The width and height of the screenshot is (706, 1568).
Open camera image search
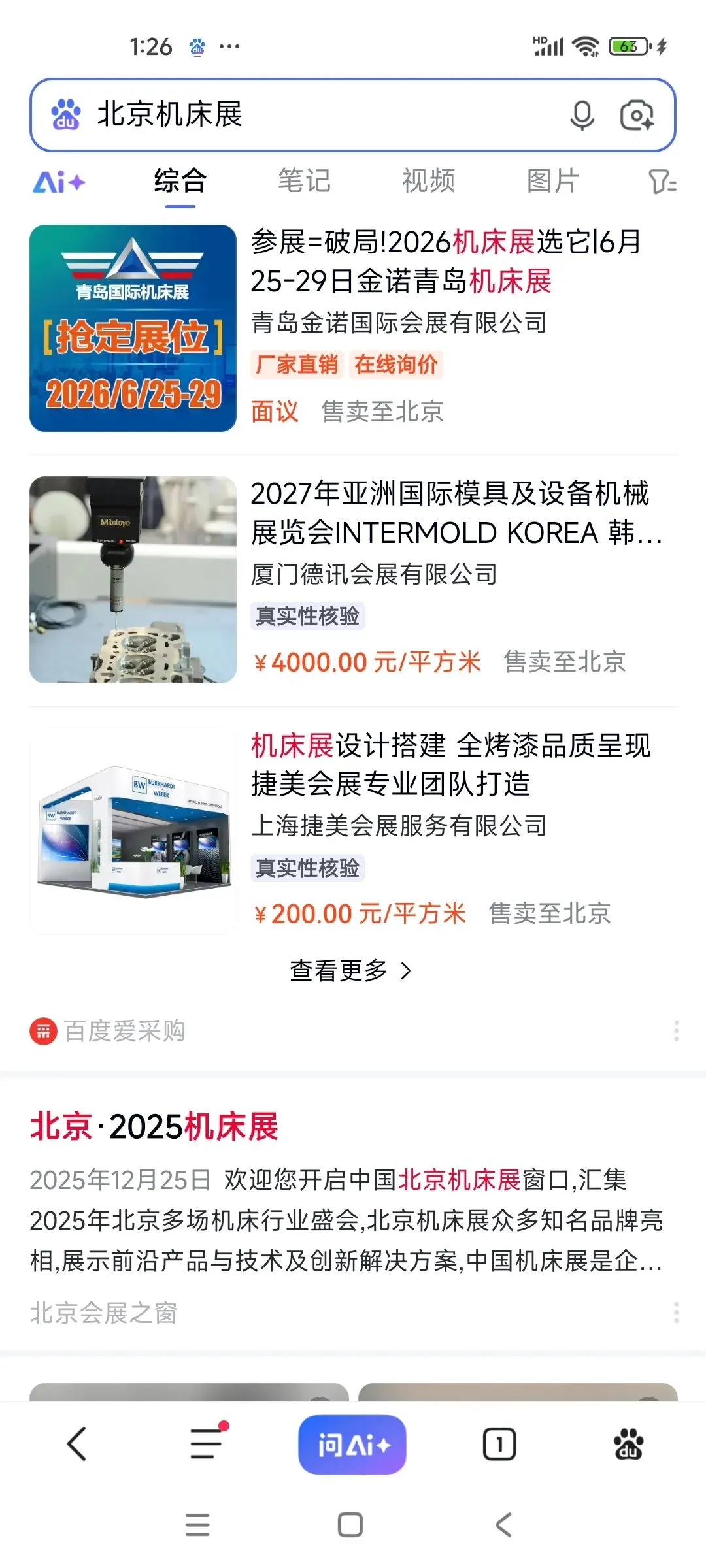(x=637, y=116)
